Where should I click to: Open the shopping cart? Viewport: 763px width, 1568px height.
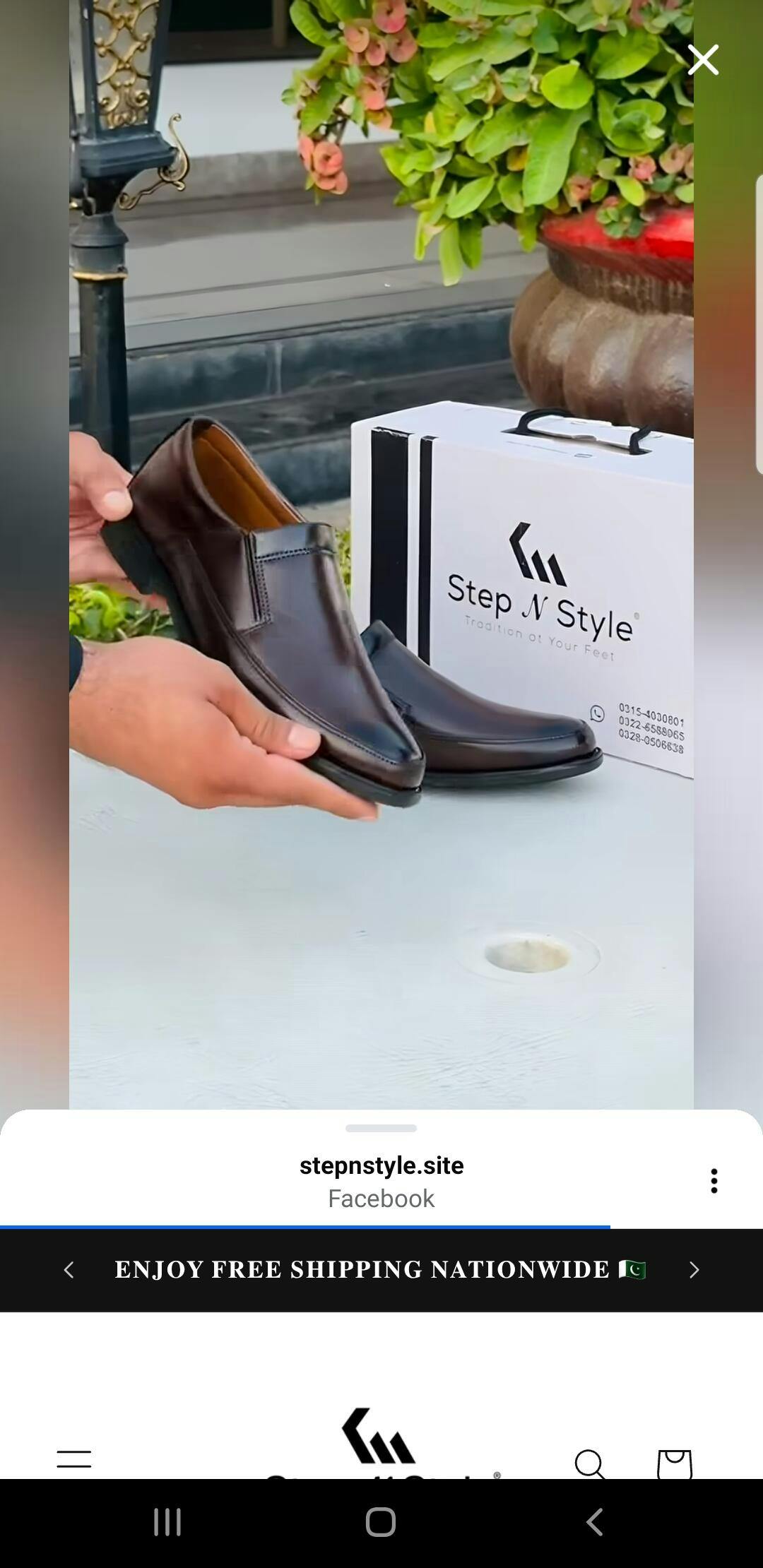coord(674,1463)
